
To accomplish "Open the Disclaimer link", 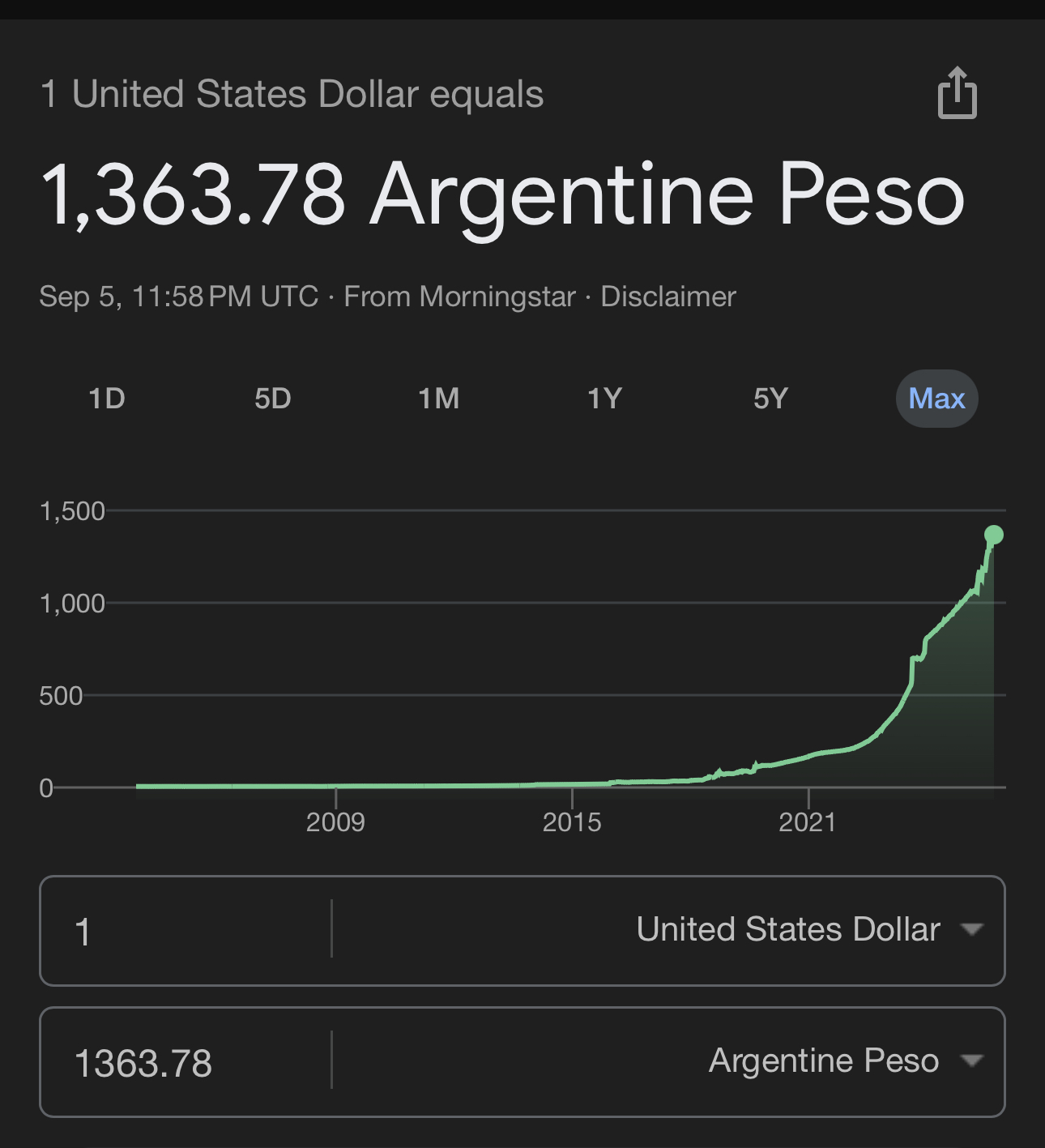I will coord(668,297).
